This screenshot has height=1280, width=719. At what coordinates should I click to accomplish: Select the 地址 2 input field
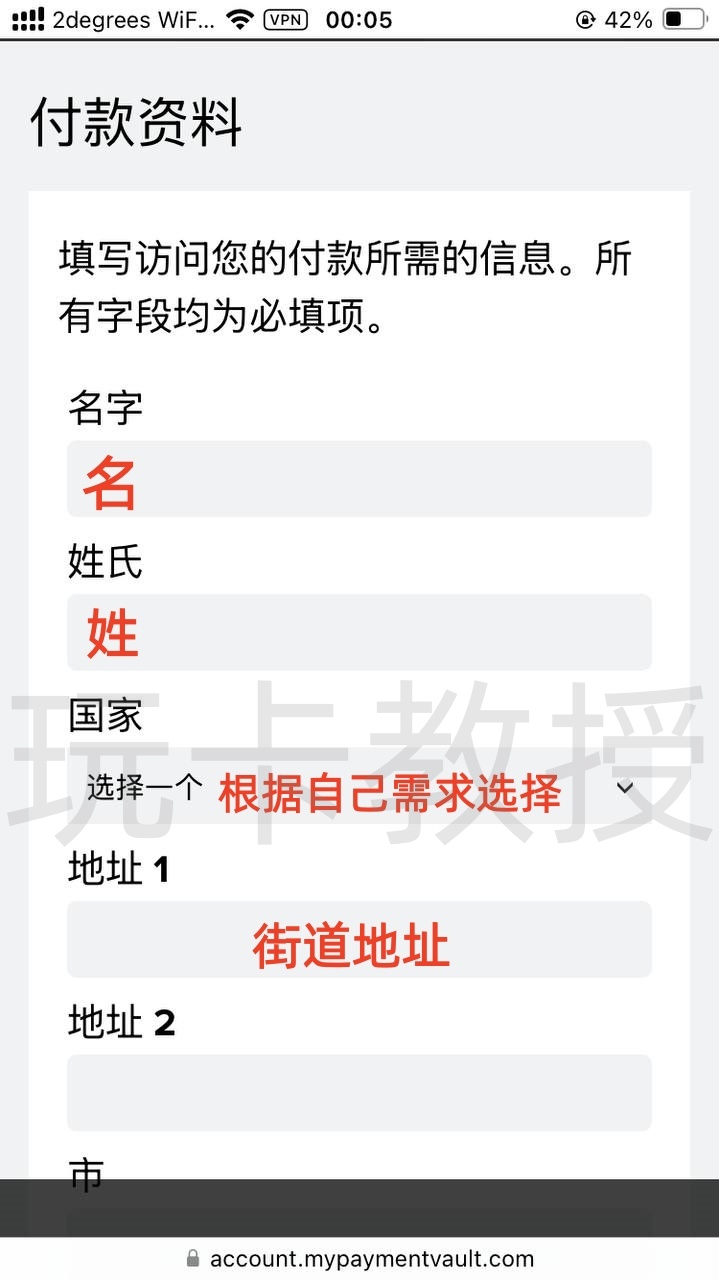tap(359, 1092)
